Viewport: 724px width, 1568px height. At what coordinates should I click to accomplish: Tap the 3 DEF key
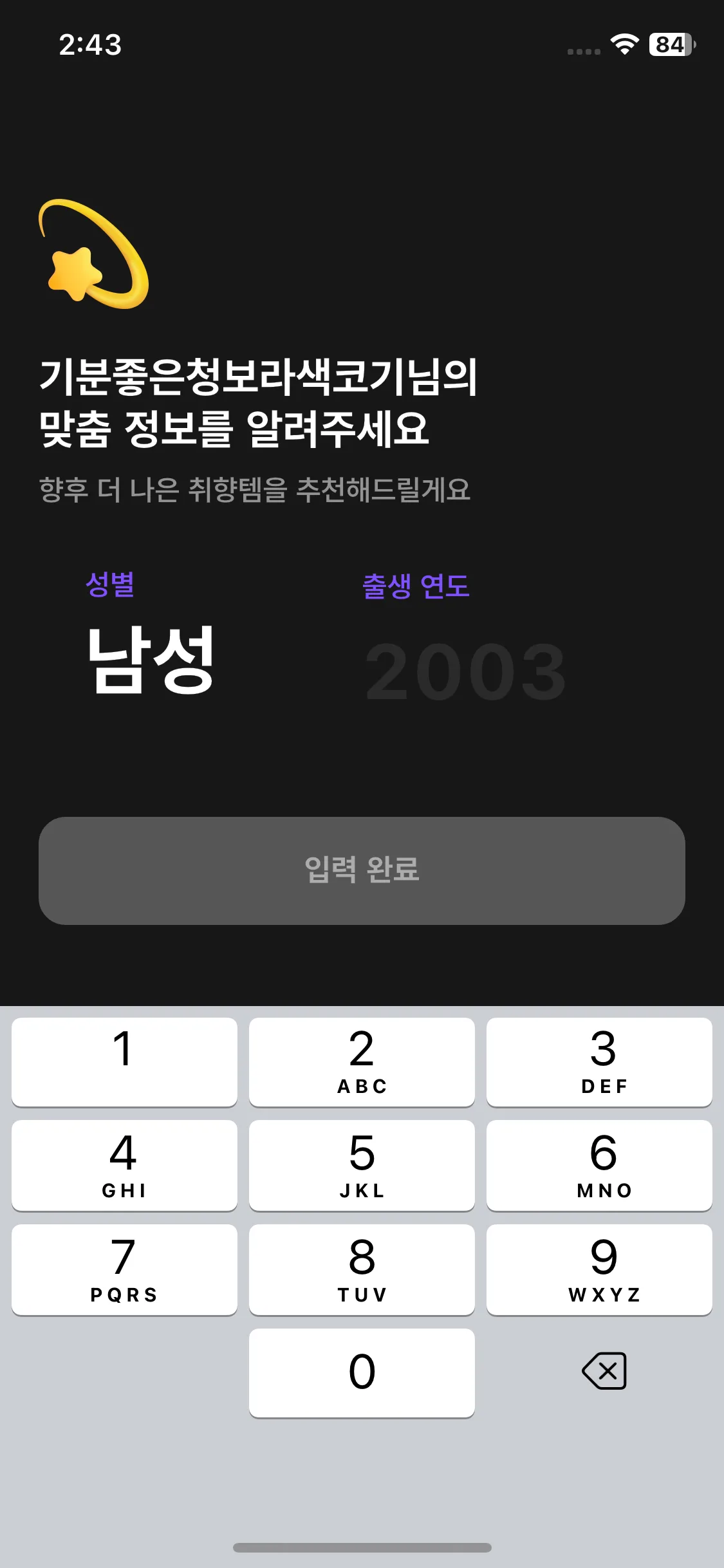tap(600, 1062)
